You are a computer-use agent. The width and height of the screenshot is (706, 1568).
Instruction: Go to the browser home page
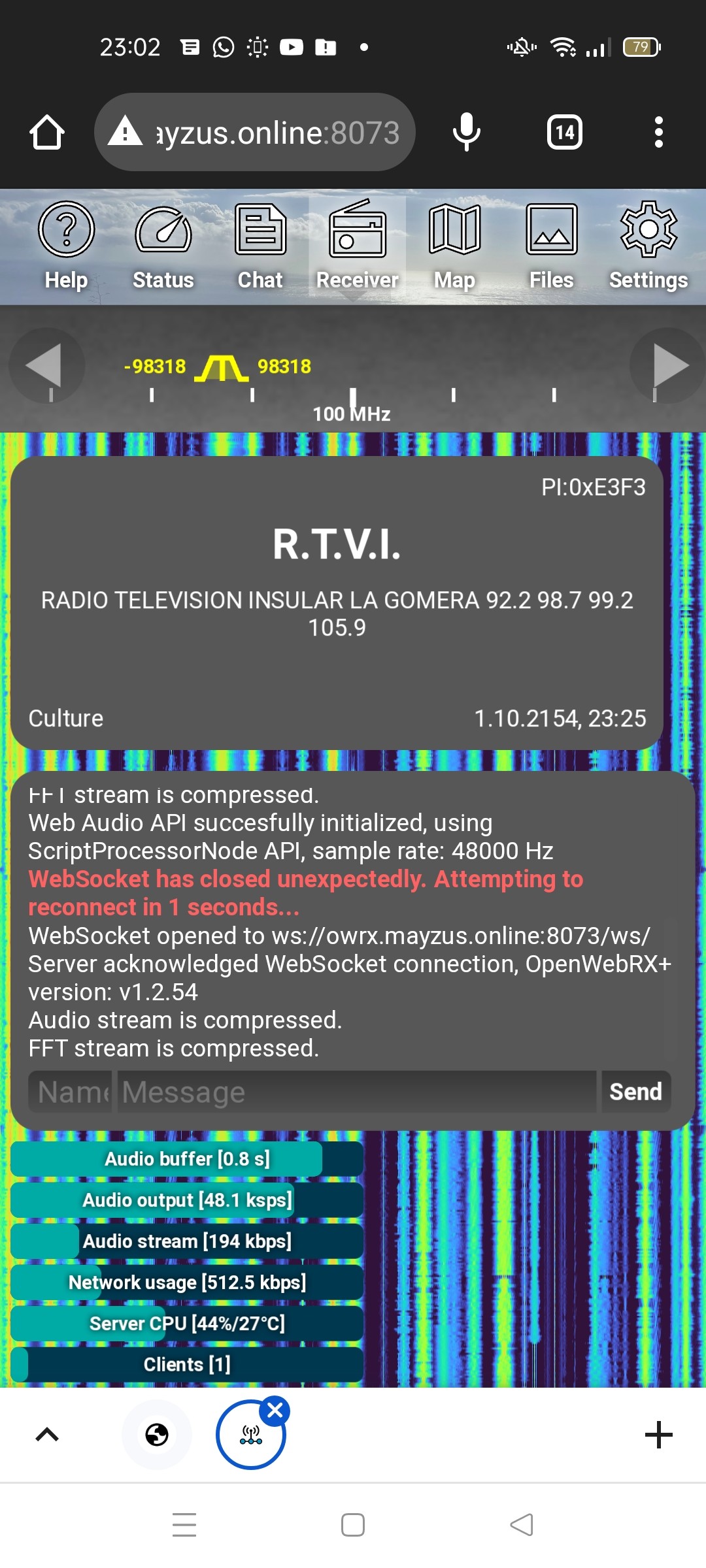pyautogui.click(x=47, y=133)
